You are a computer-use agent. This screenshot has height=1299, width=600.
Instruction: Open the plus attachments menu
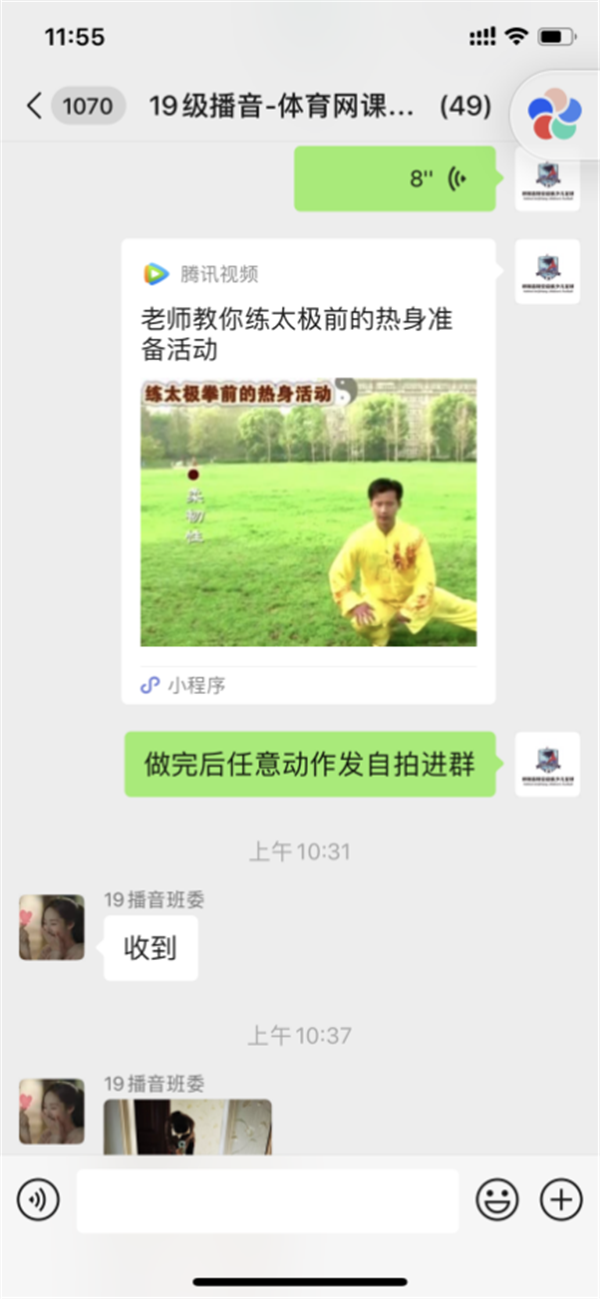560,1199
